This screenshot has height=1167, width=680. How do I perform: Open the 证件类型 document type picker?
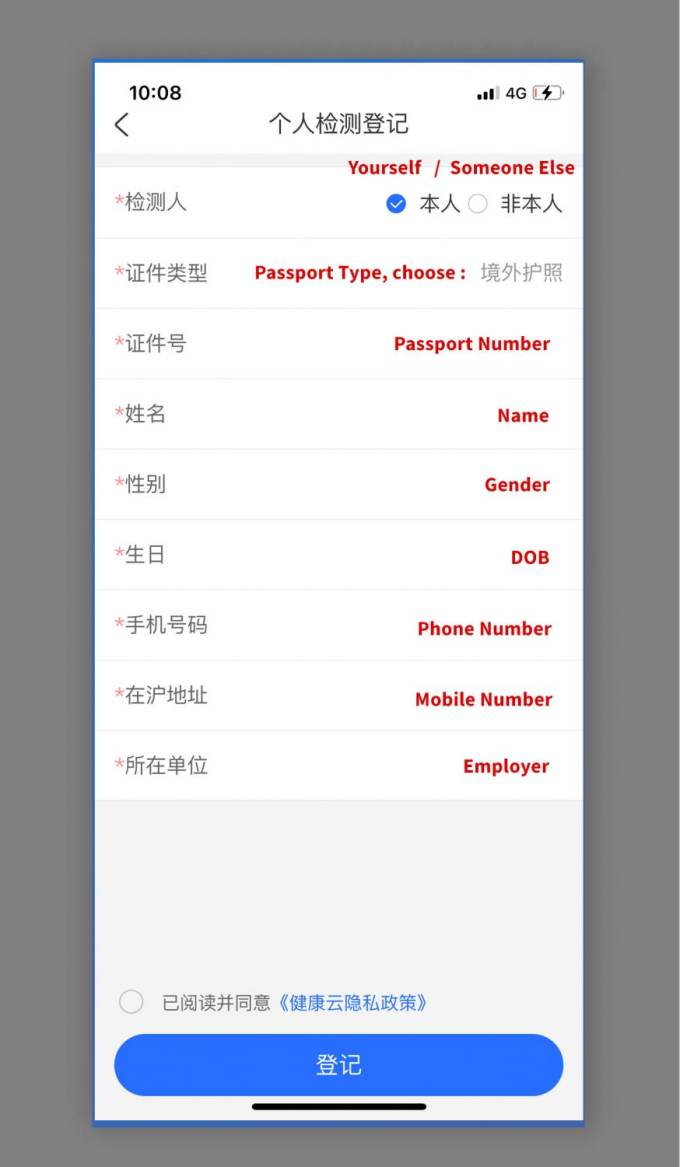tap(520, 273)
